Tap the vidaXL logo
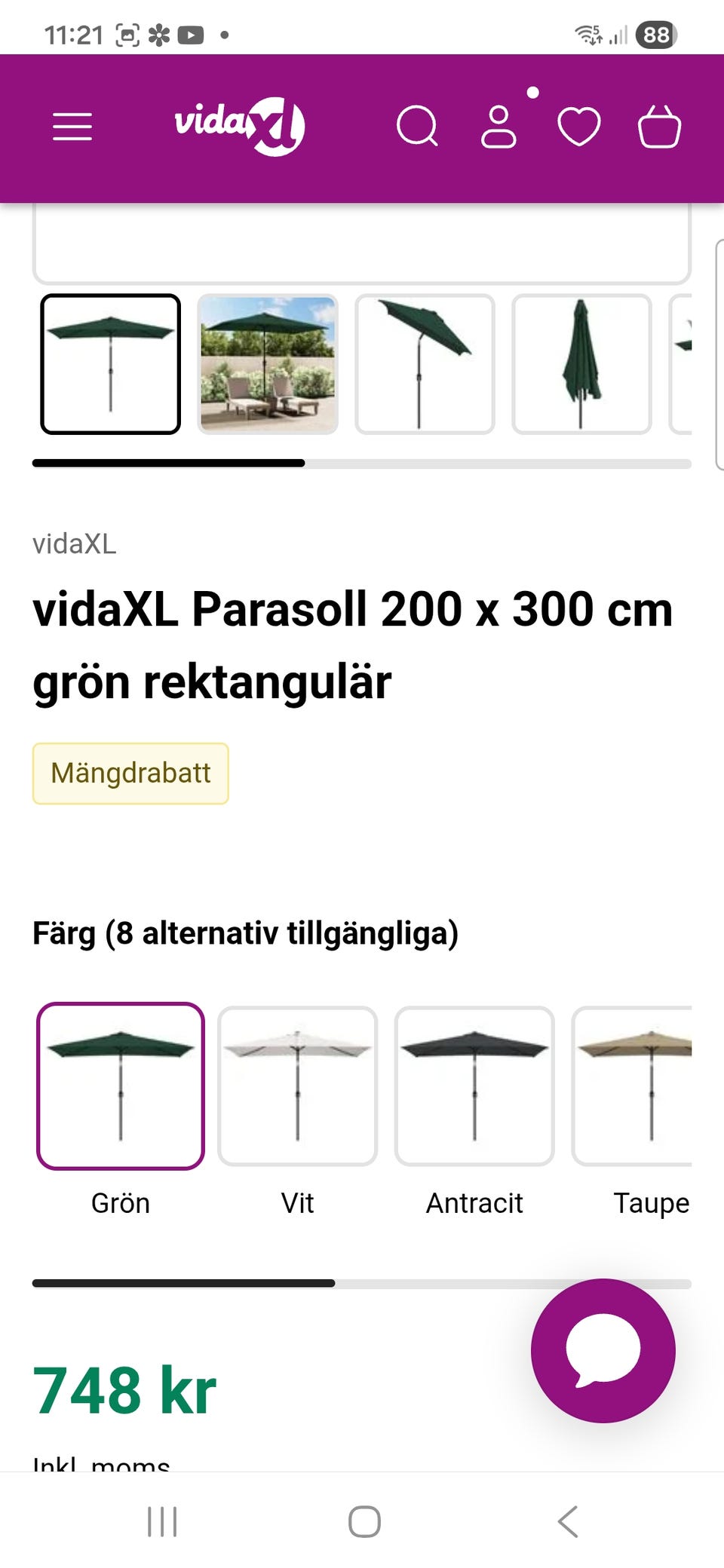Screen dimensions: 724x1568 click(238, 127)
